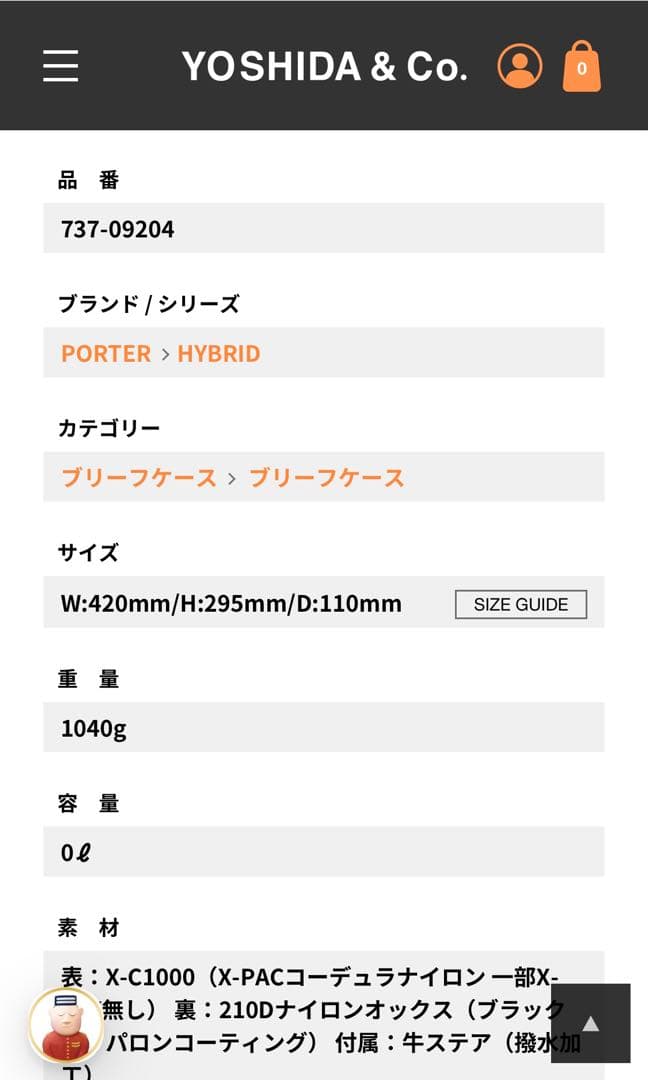
Task: Open the second ブリーフケース subcategory link
Action: click(326, 477)
